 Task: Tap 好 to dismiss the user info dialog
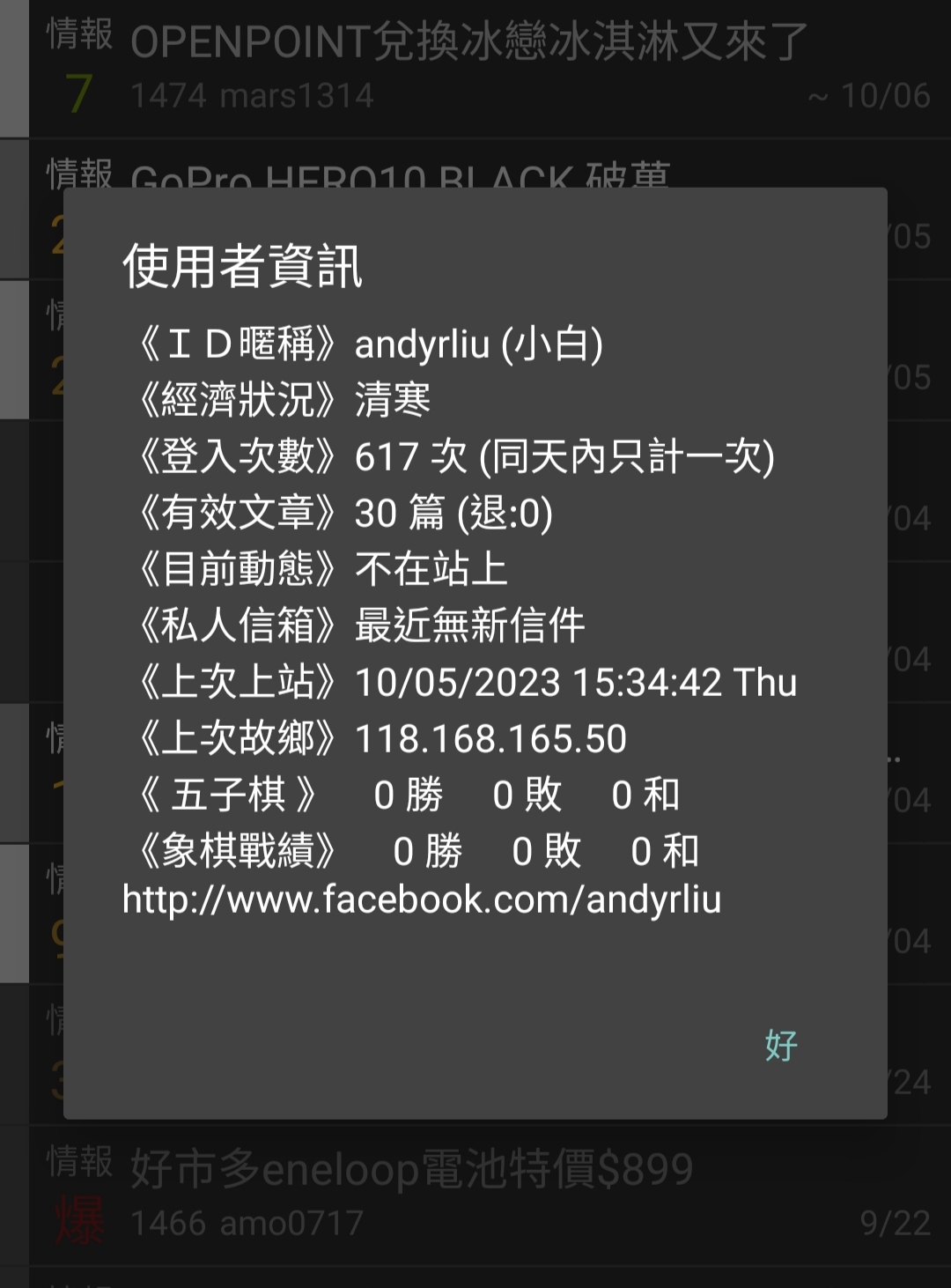click(780, 1046)
